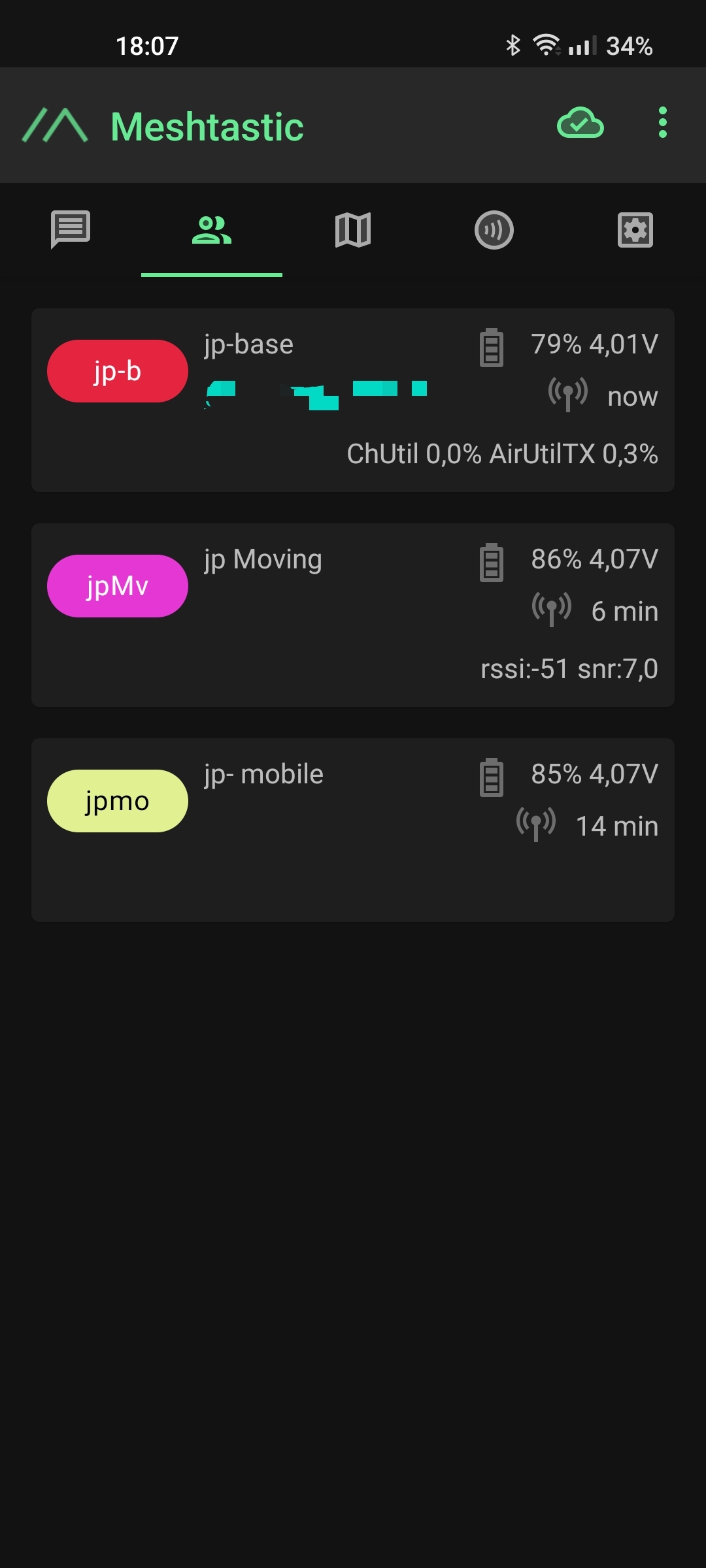The image size is (706, 1568).
Task: Select the nodes list tab
Action: [x=212, y=230]
